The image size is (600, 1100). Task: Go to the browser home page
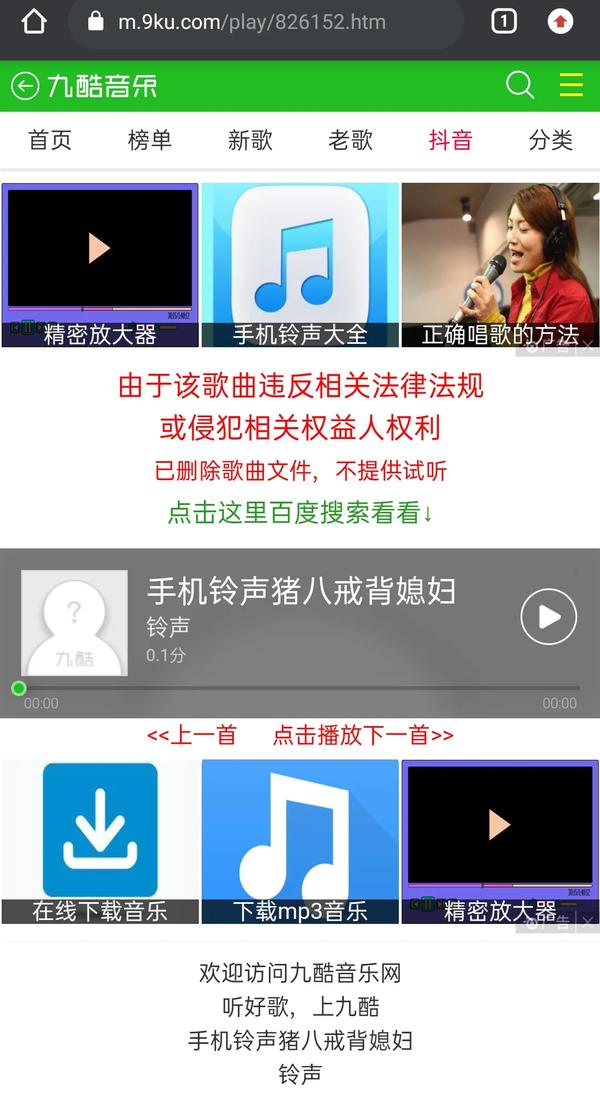(34, 21)
